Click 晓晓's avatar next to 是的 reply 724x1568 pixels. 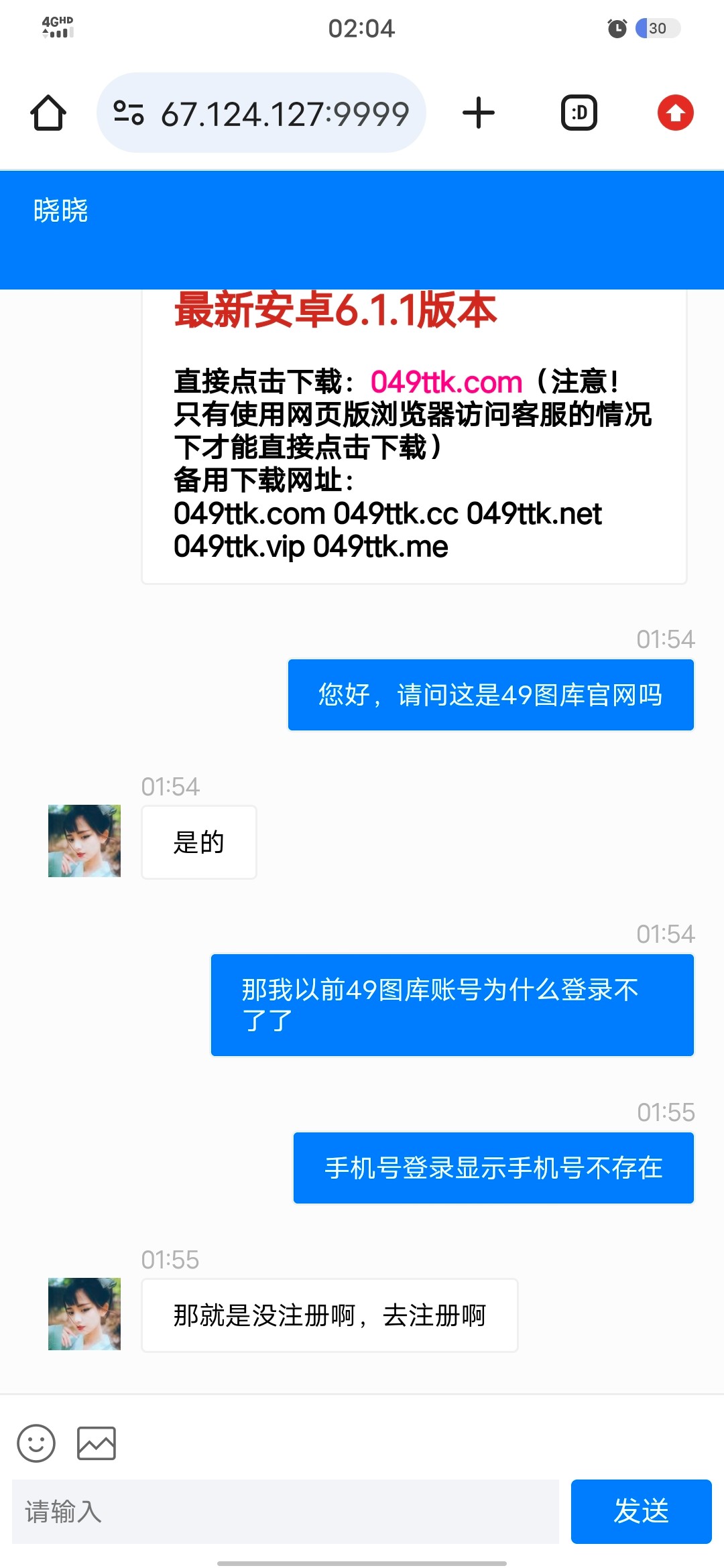click(x=83, y=842)
